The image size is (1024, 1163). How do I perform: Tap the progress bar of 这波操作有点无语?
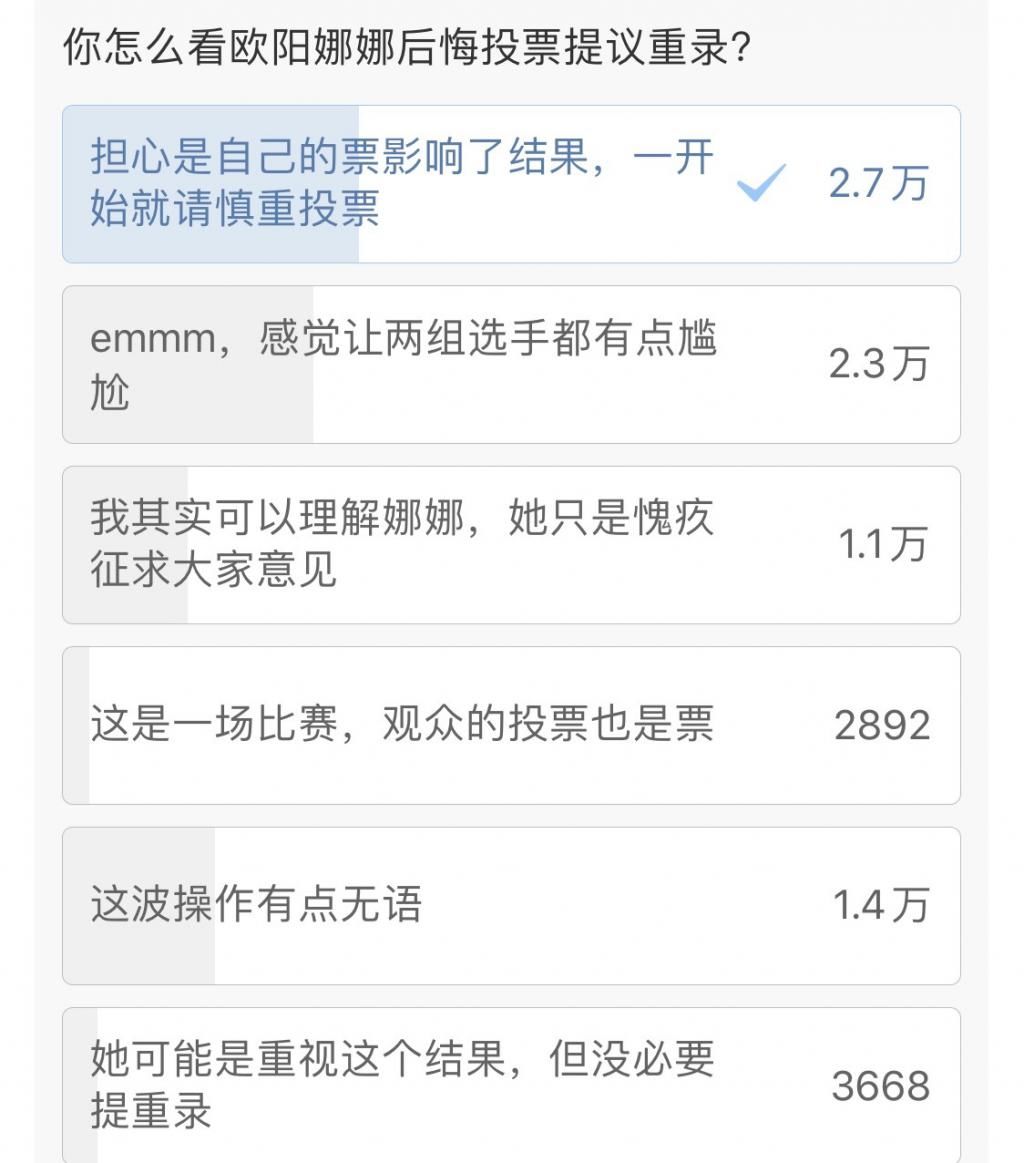click(140, 906)
